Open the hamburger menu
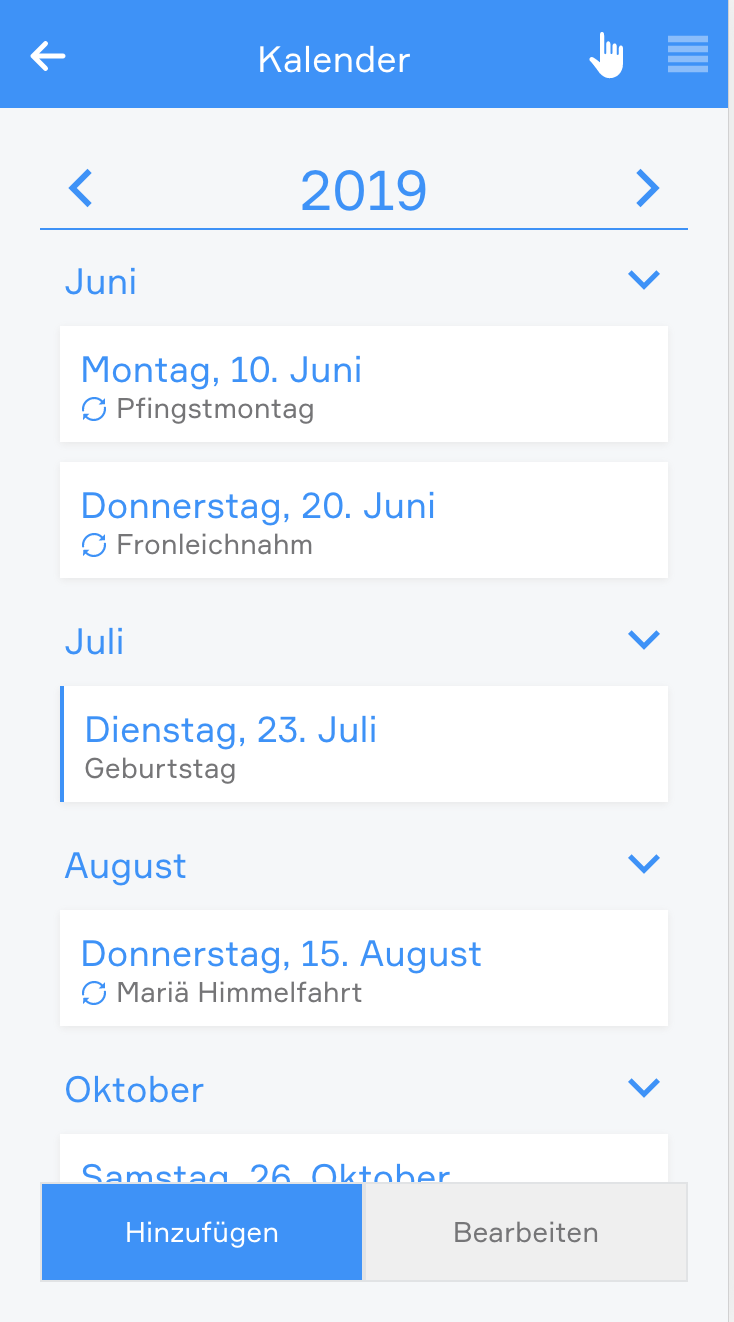734x1322 pixels. click(688, 55)
